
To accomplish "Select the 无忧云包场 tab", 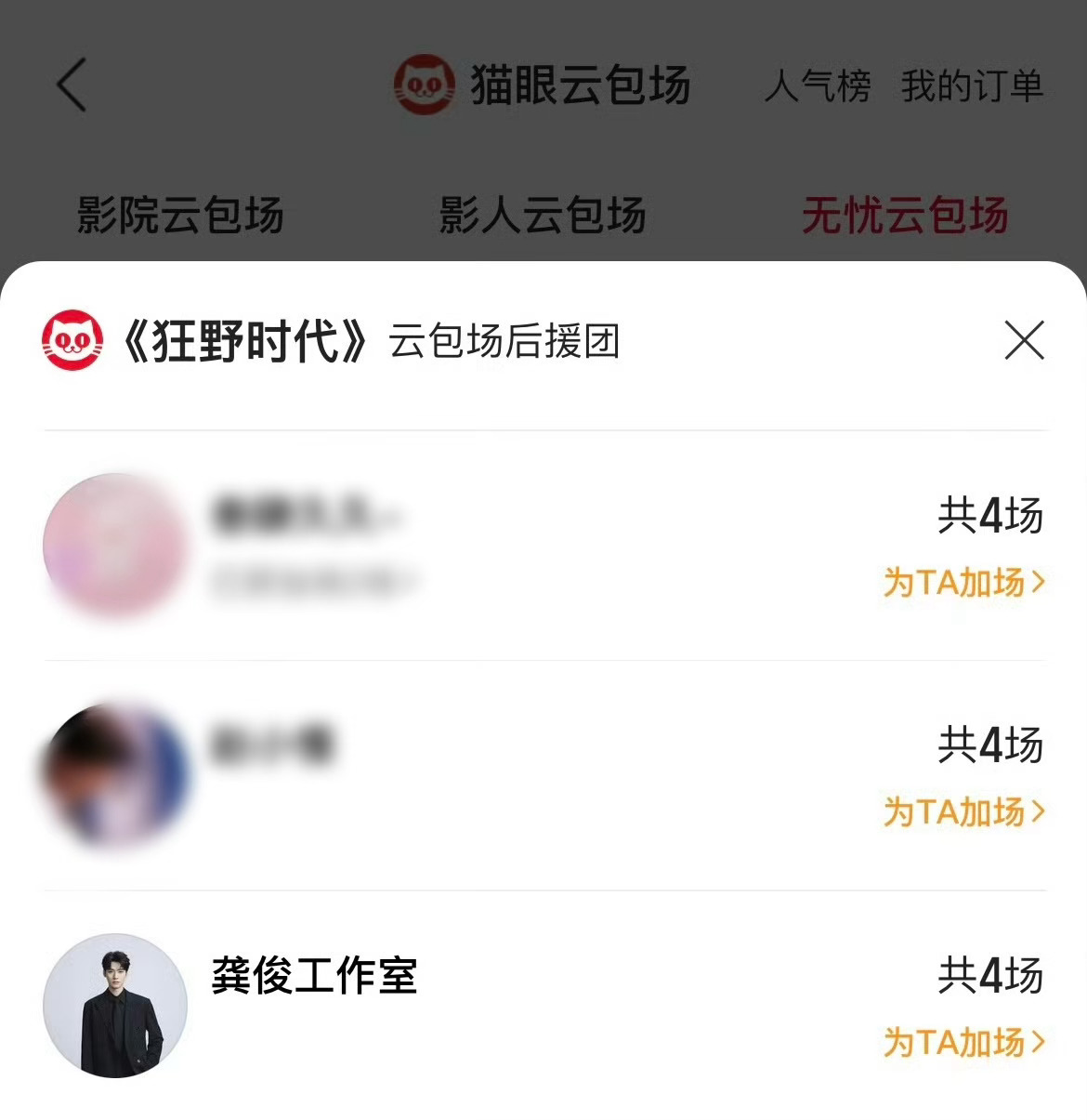I will click(906, 216).
